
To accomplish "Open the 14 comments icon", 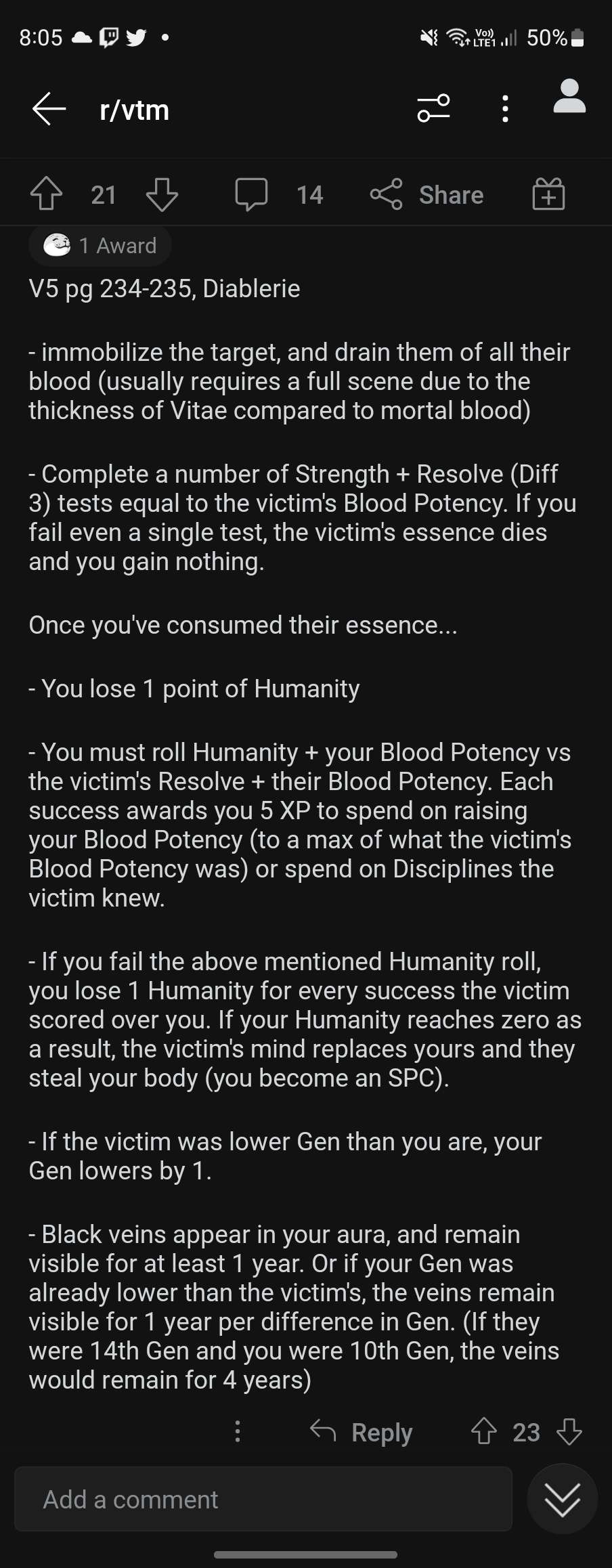I will 251,194.
